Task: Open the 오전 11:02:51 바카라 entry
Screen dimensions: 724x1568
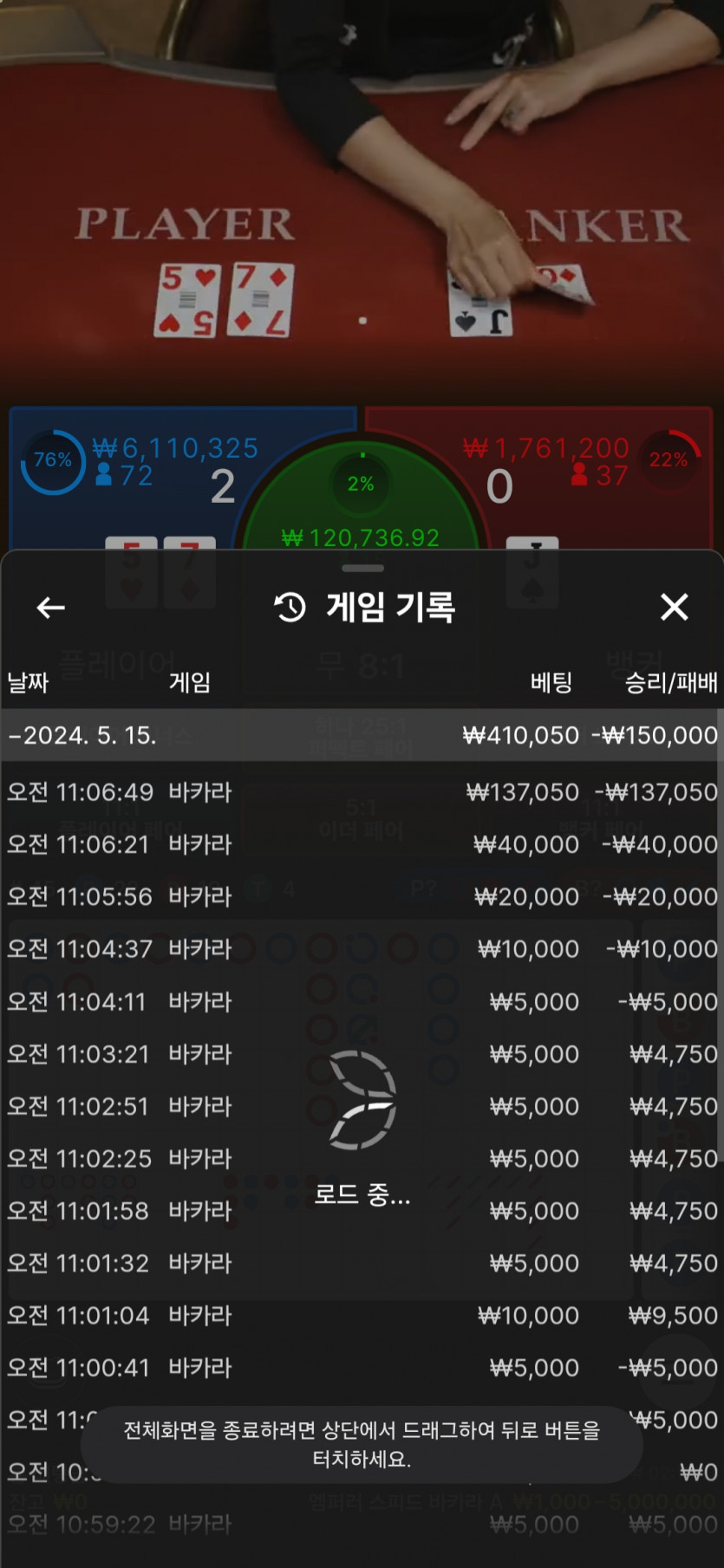Action: 362,1107
